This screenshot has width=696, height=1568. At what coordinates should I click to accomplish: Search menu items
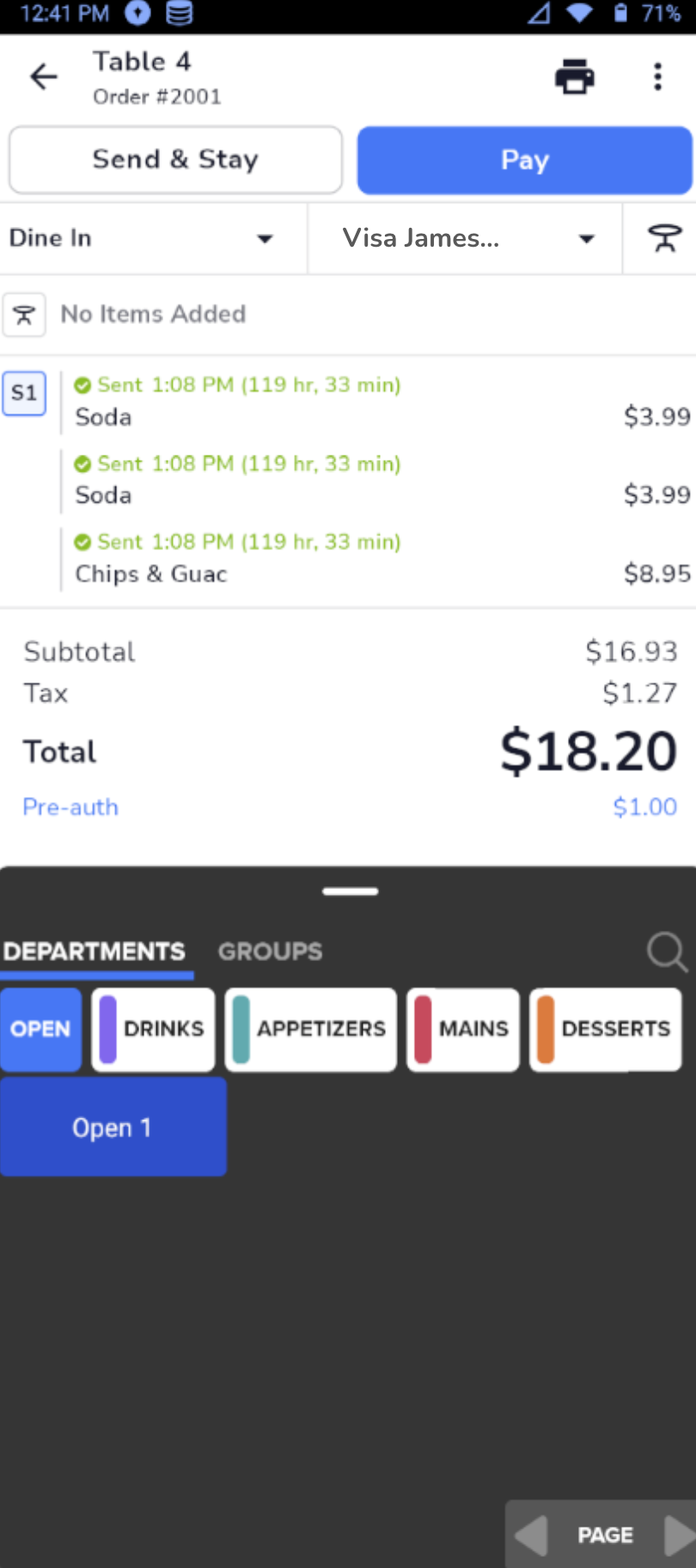[666, 952]
